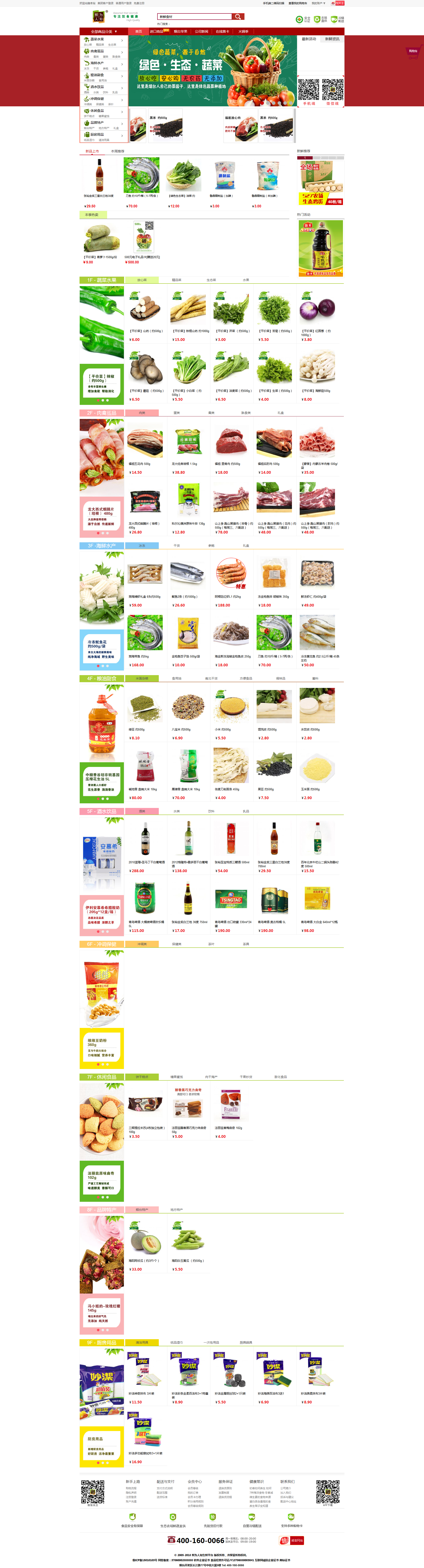Viewport: 424px width, 1568px height.
Task: Select the 水果 tab in 1F section
Action: click(x=246, y=280)
